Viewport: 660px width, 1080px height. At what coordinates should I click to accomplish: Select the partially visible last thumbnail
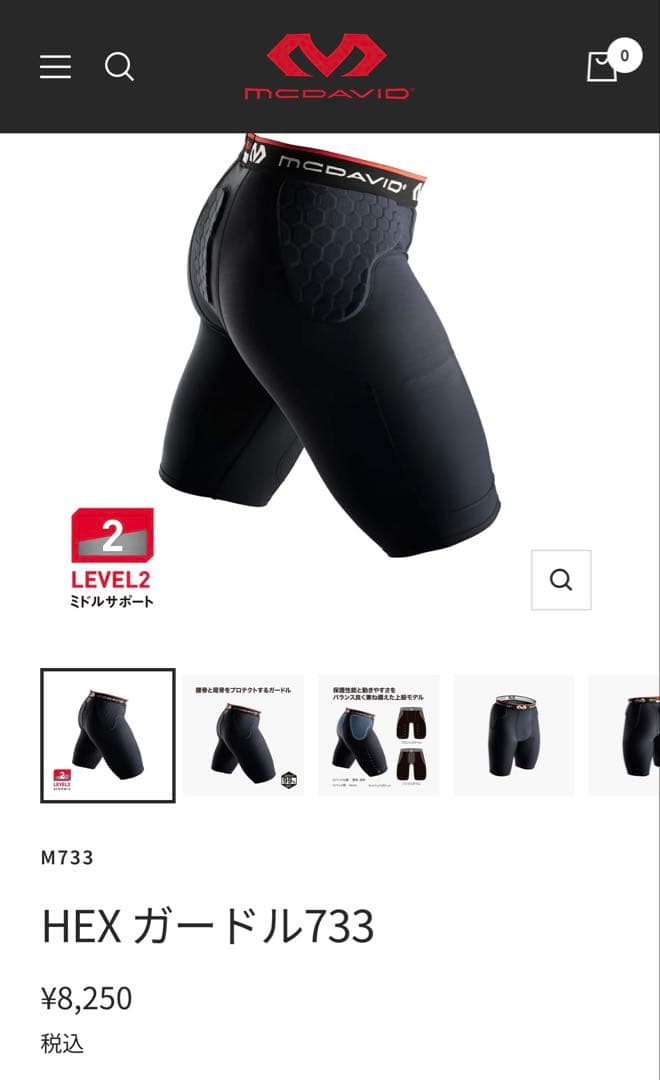tap(626, 736)
